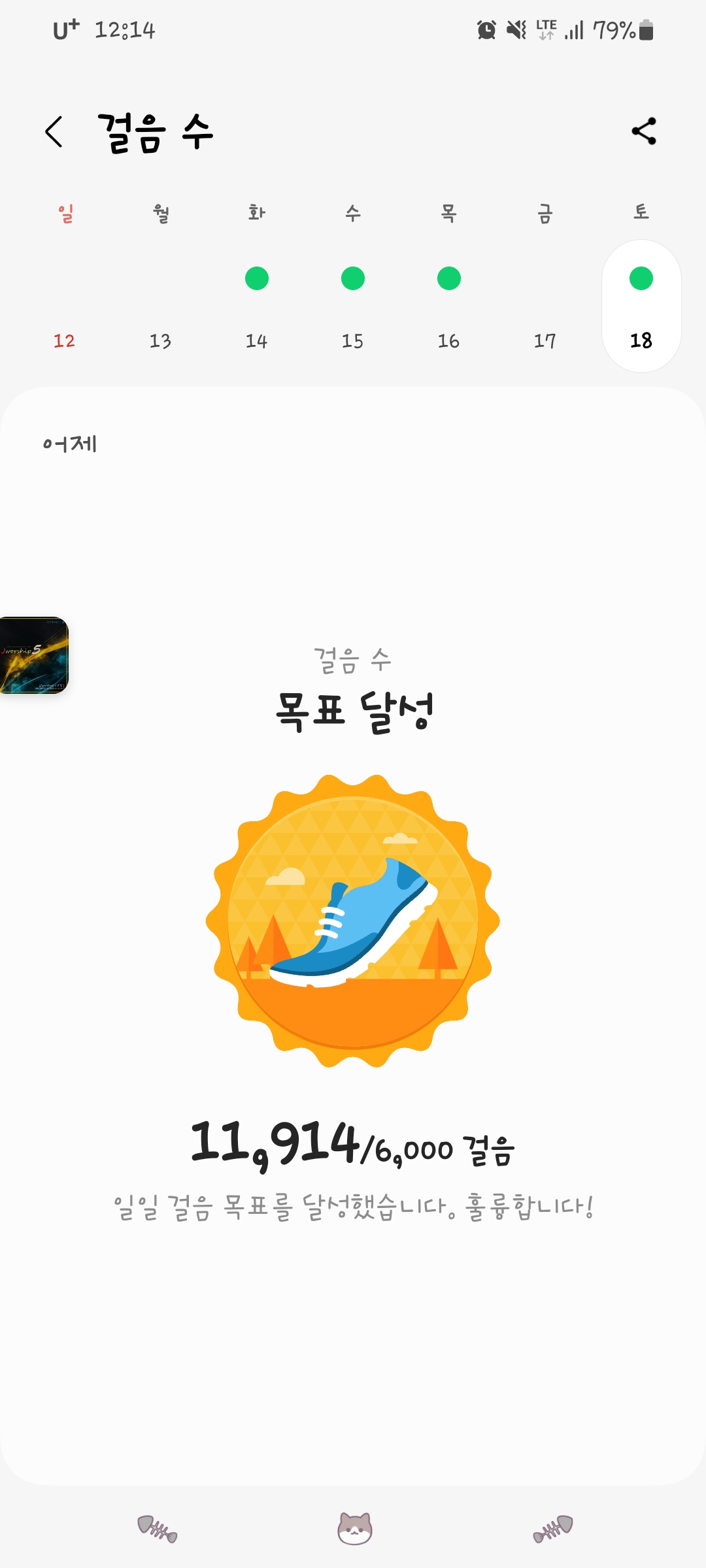Select Thursday the 16th
Image resolution: width=706 pixels, height=1568 pixels.
(448, 307)
